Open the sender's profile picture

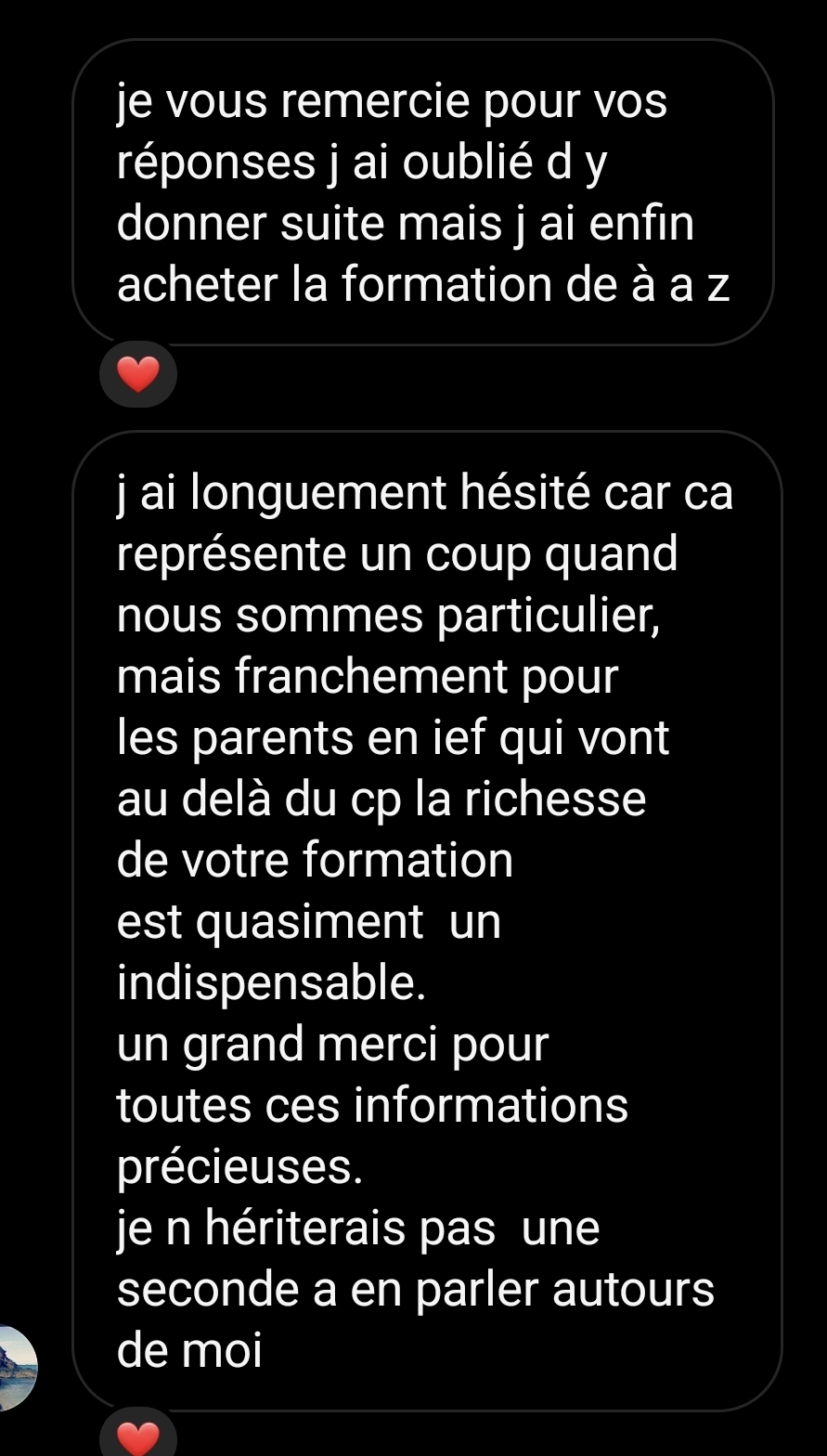pyautogui.click(x=16, y=1368)
